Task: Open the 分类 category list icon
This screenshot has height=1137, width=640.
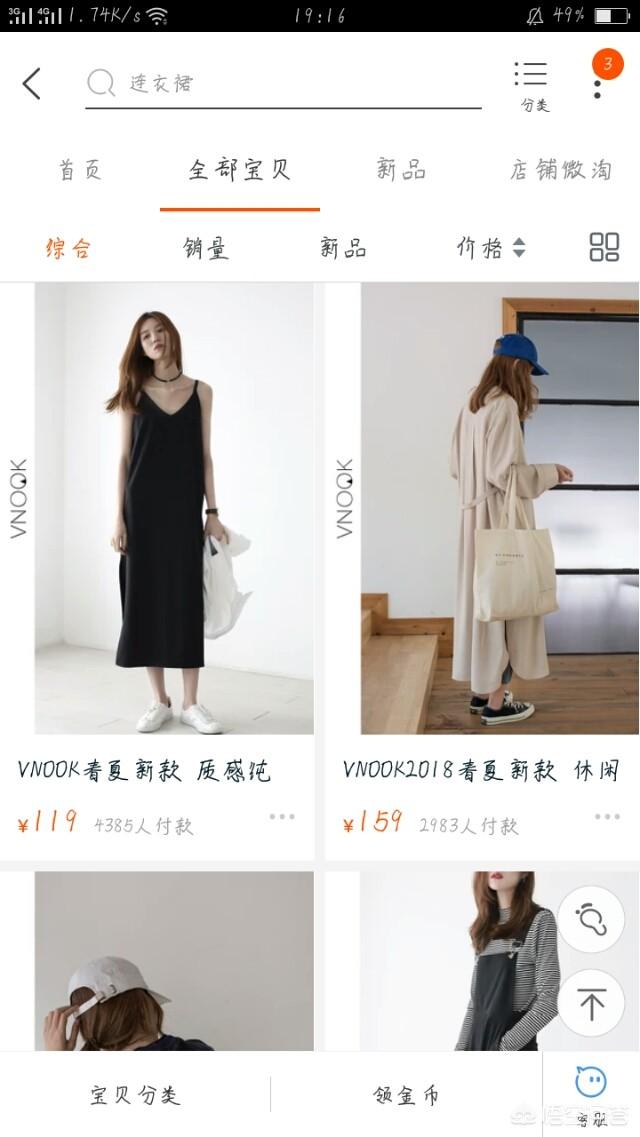Action: [x=534, y=86]
